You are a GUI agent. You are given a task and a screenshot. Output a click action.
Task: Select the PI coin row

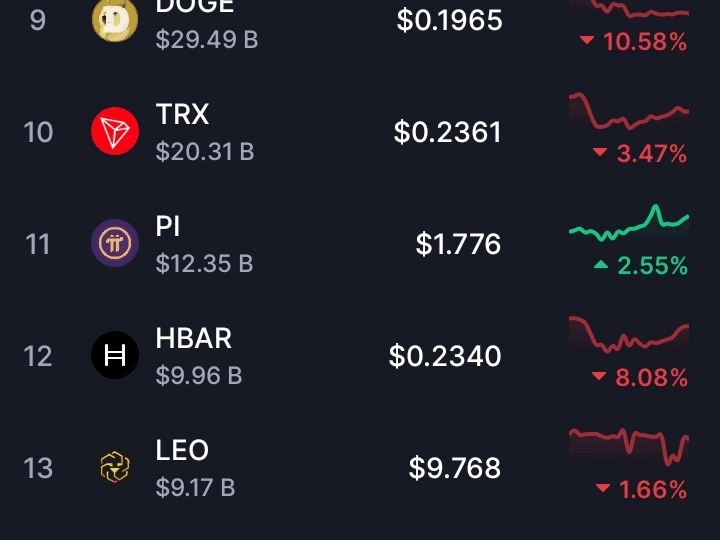(x=360, y=244)
